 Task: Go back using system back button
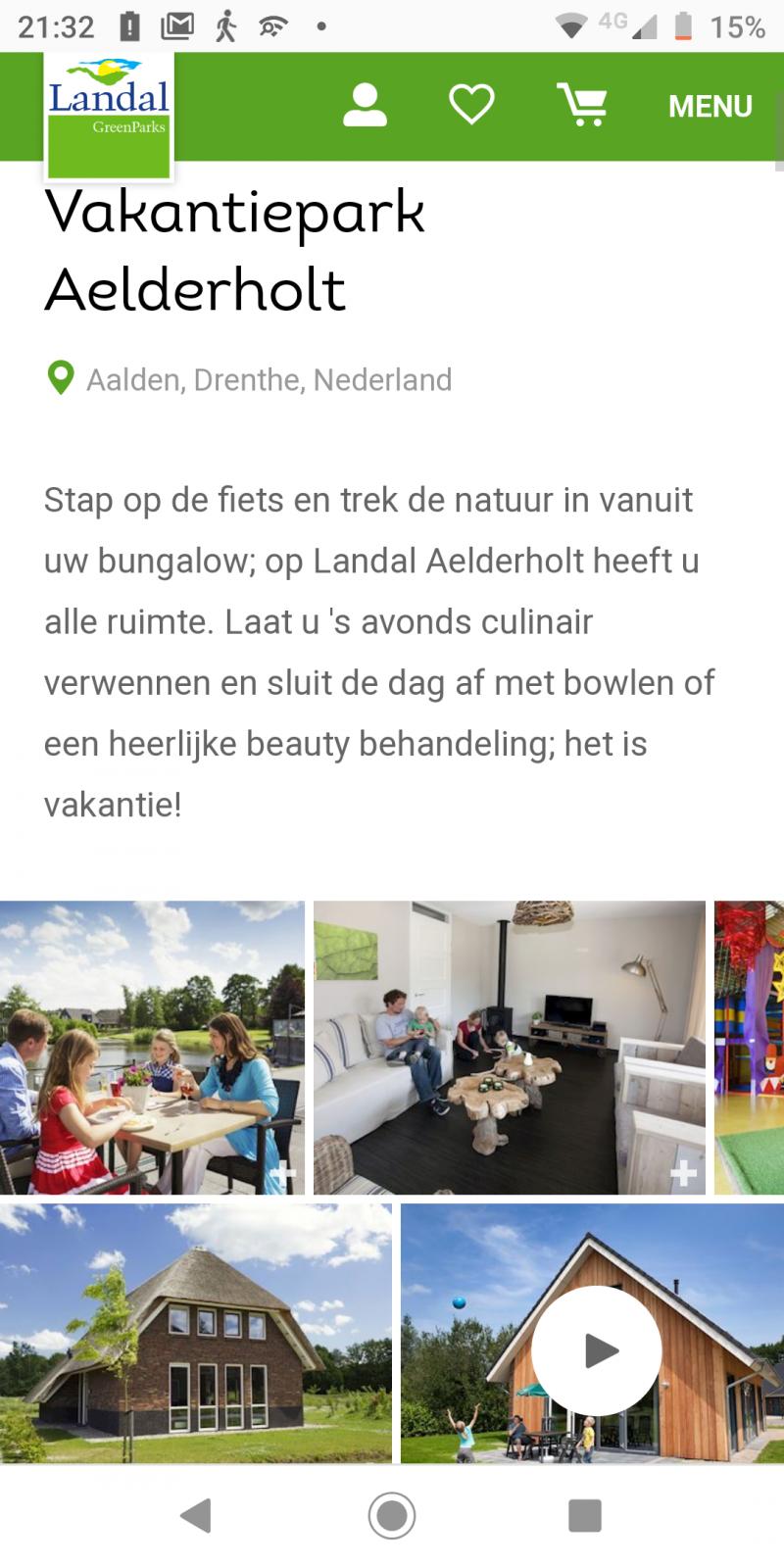click(196, 1516)
